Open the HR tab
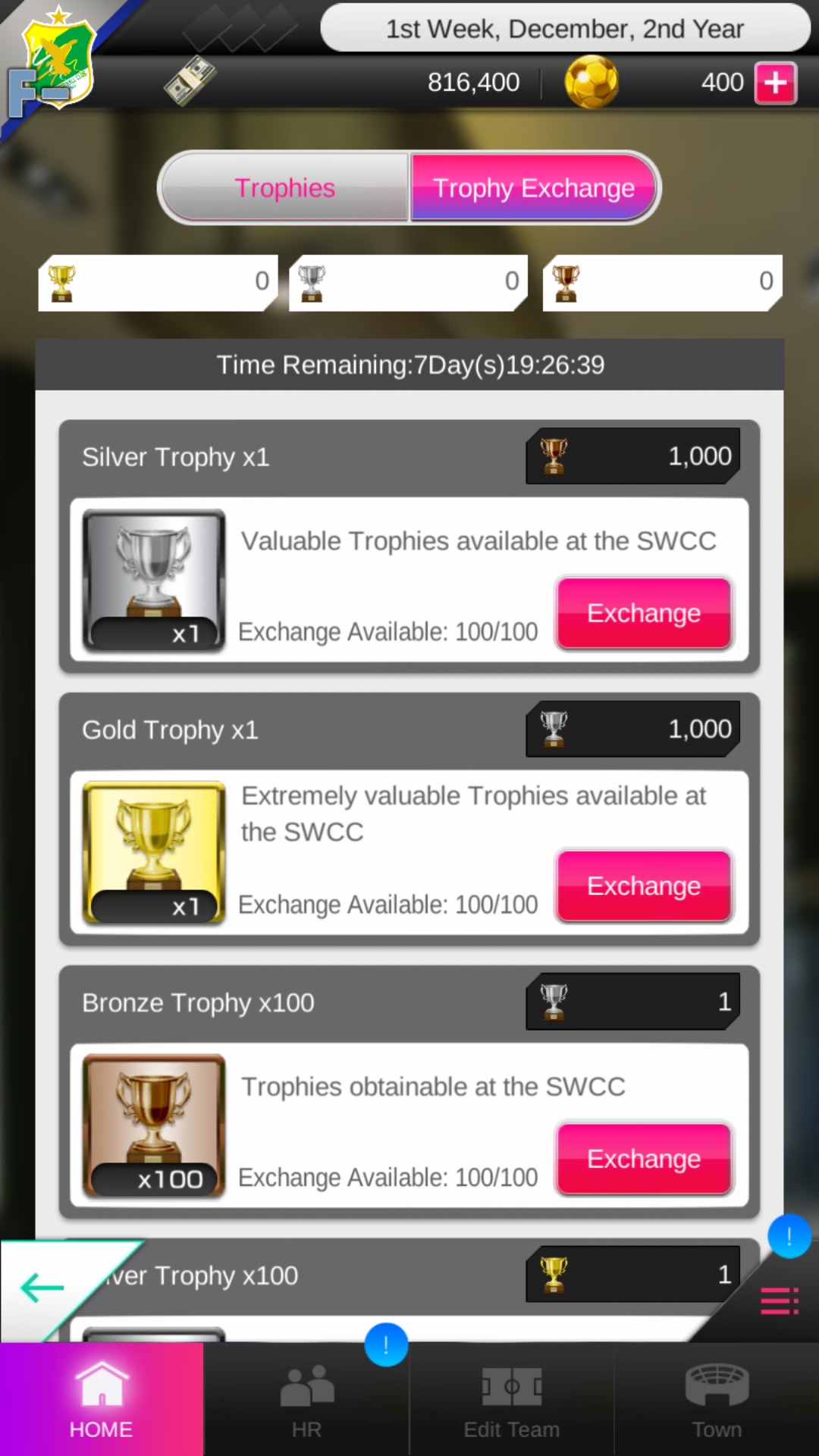Image resolution: width=819 pixels, height=1456 pixels. (x=306, y=1400)
